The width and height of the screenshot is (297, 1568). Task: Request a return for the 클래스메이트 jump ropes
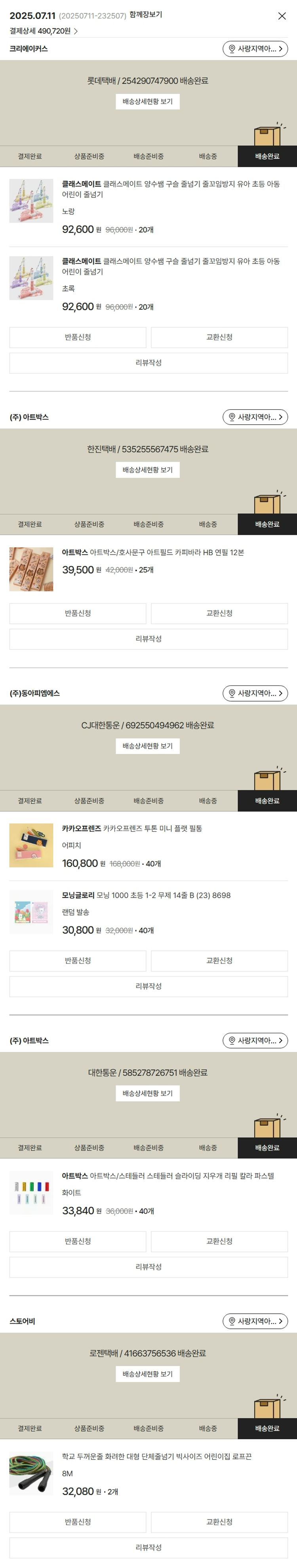(77, 337)
